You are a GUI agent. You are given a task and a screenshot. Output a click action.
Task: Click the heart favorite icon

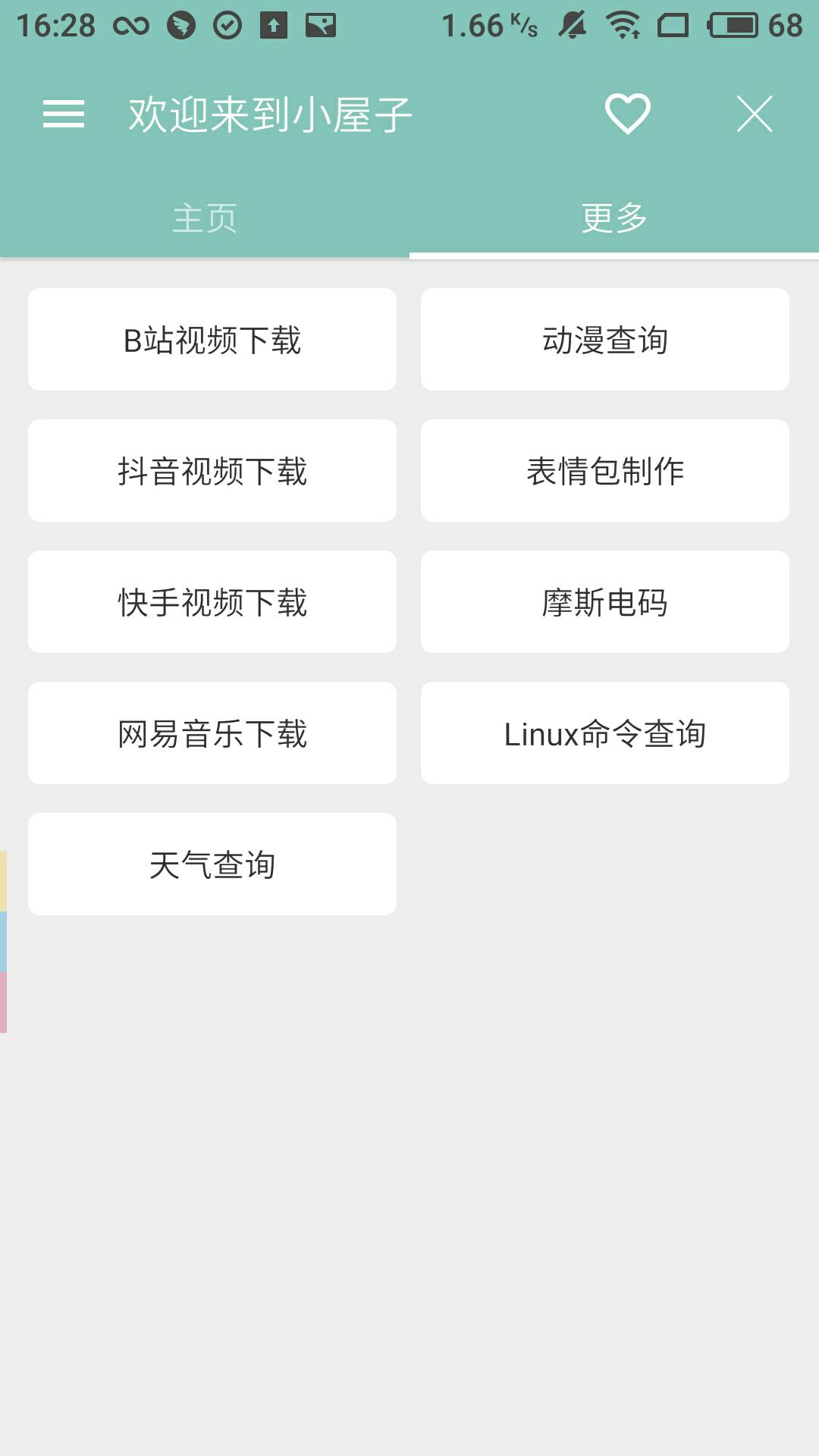626,114
